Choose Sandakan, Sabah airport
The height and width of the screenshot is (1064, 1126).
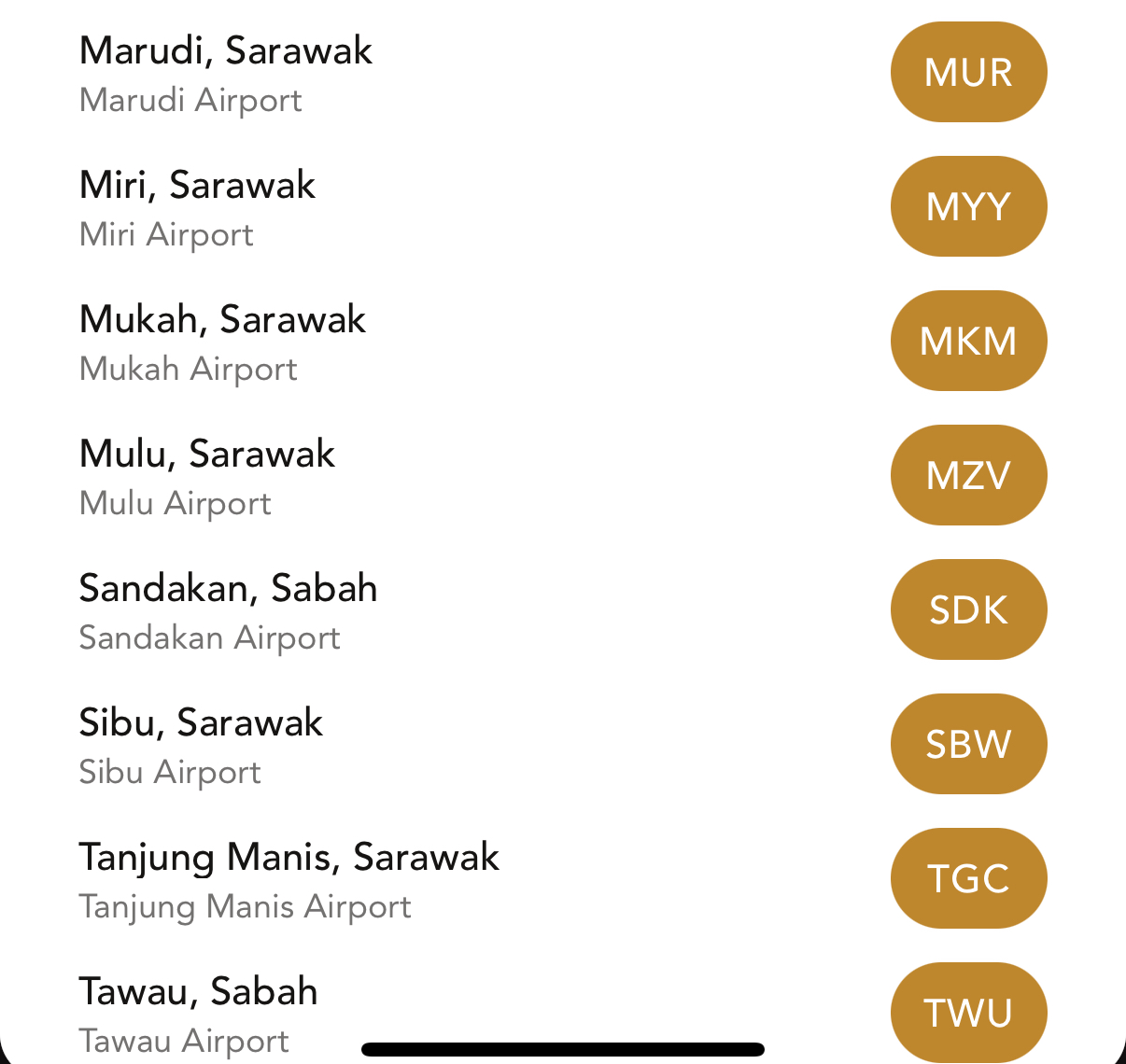click(x=228, y=610)
